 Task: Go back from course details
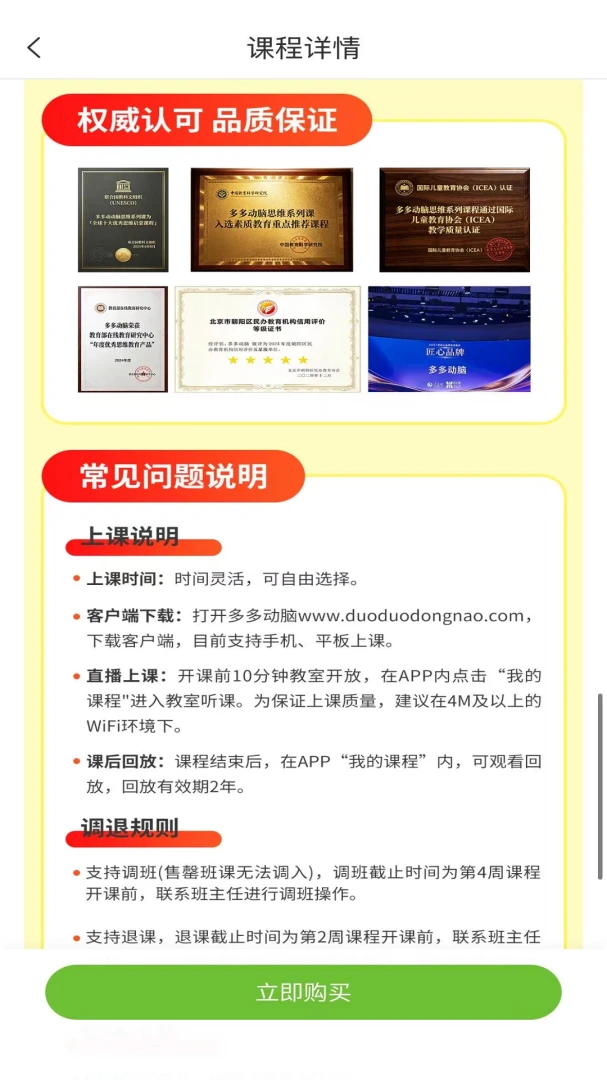pyautogui.click(x=34, y=48)
